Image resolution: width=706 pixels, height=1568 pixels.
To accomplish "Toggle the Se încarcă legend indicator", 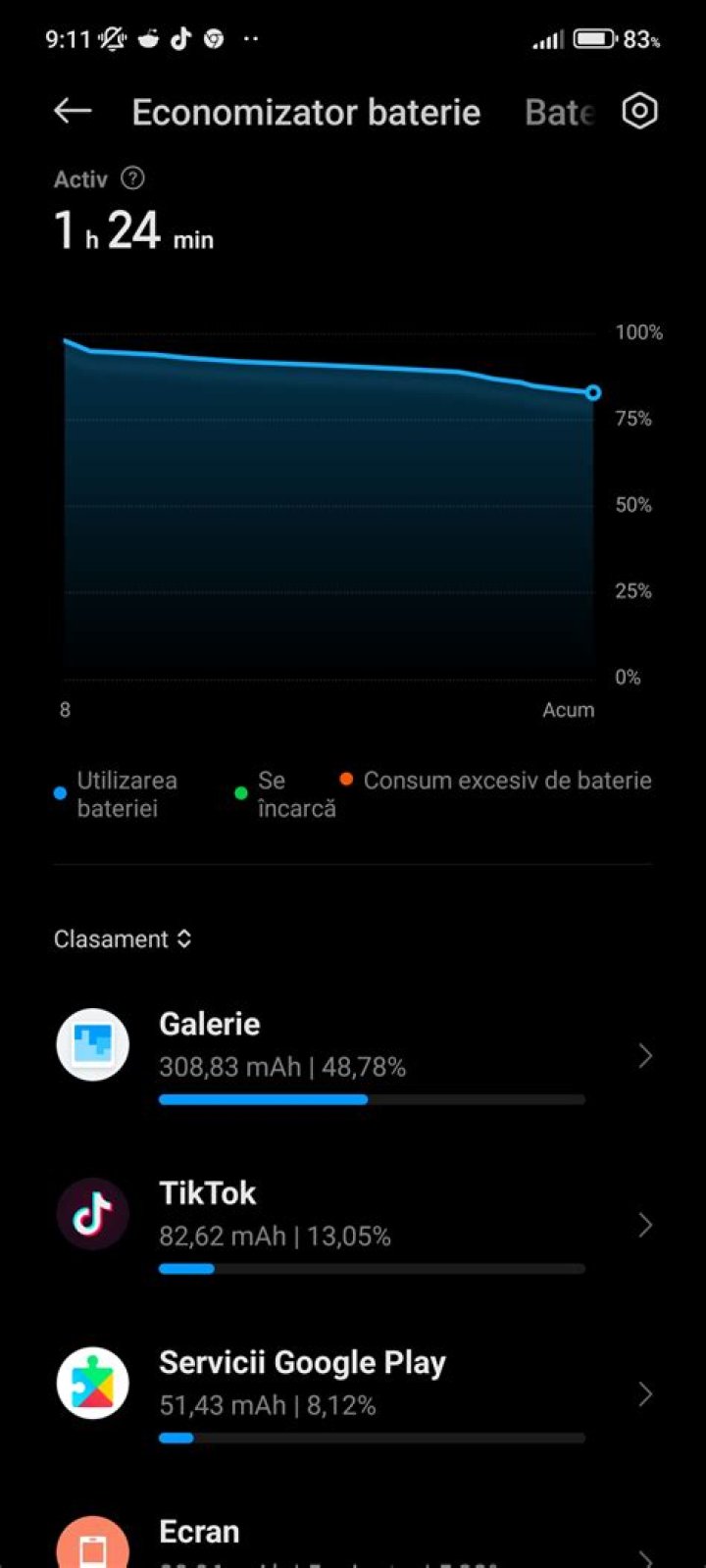I will coord(241,792).
